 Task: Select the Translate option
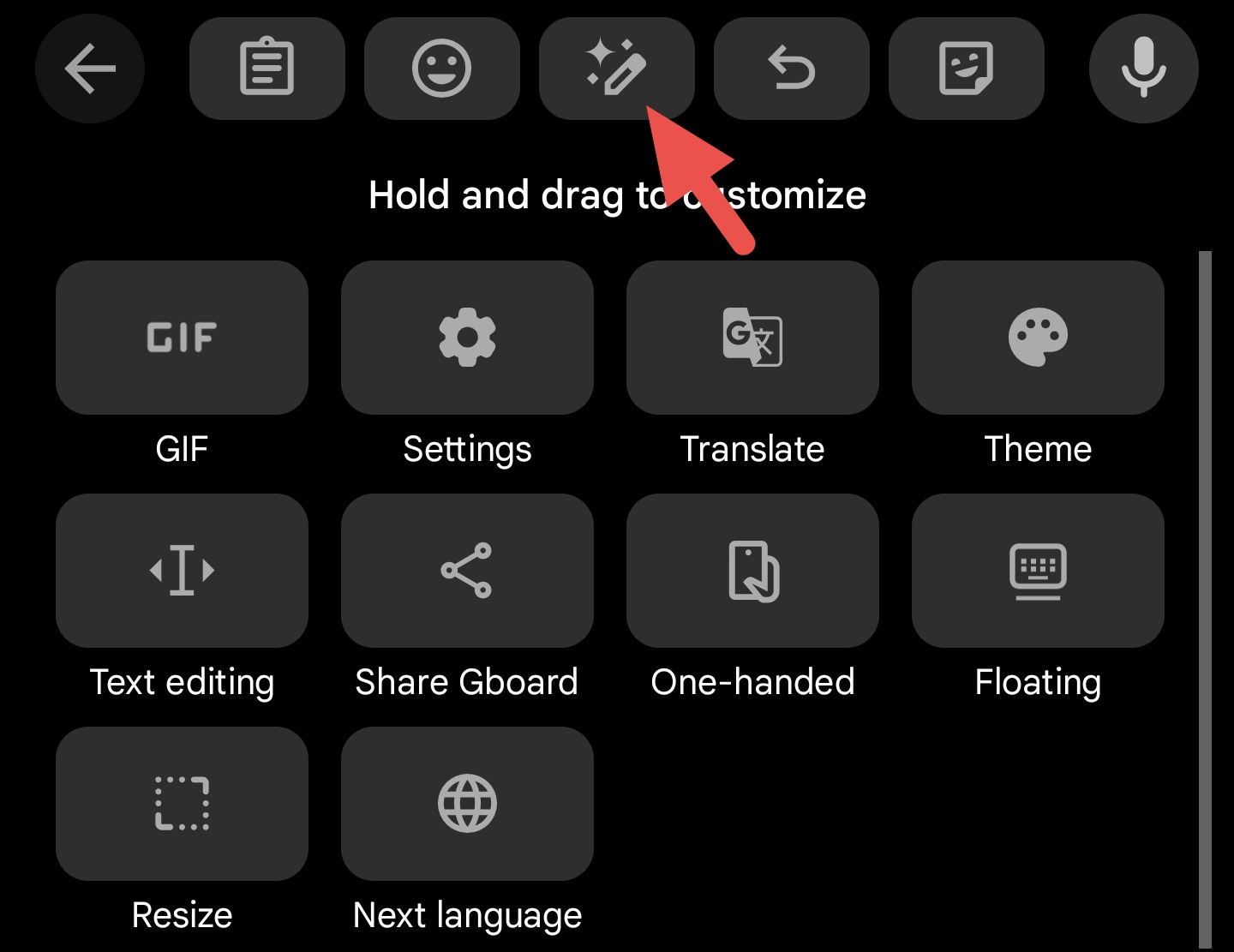[752, 338]
